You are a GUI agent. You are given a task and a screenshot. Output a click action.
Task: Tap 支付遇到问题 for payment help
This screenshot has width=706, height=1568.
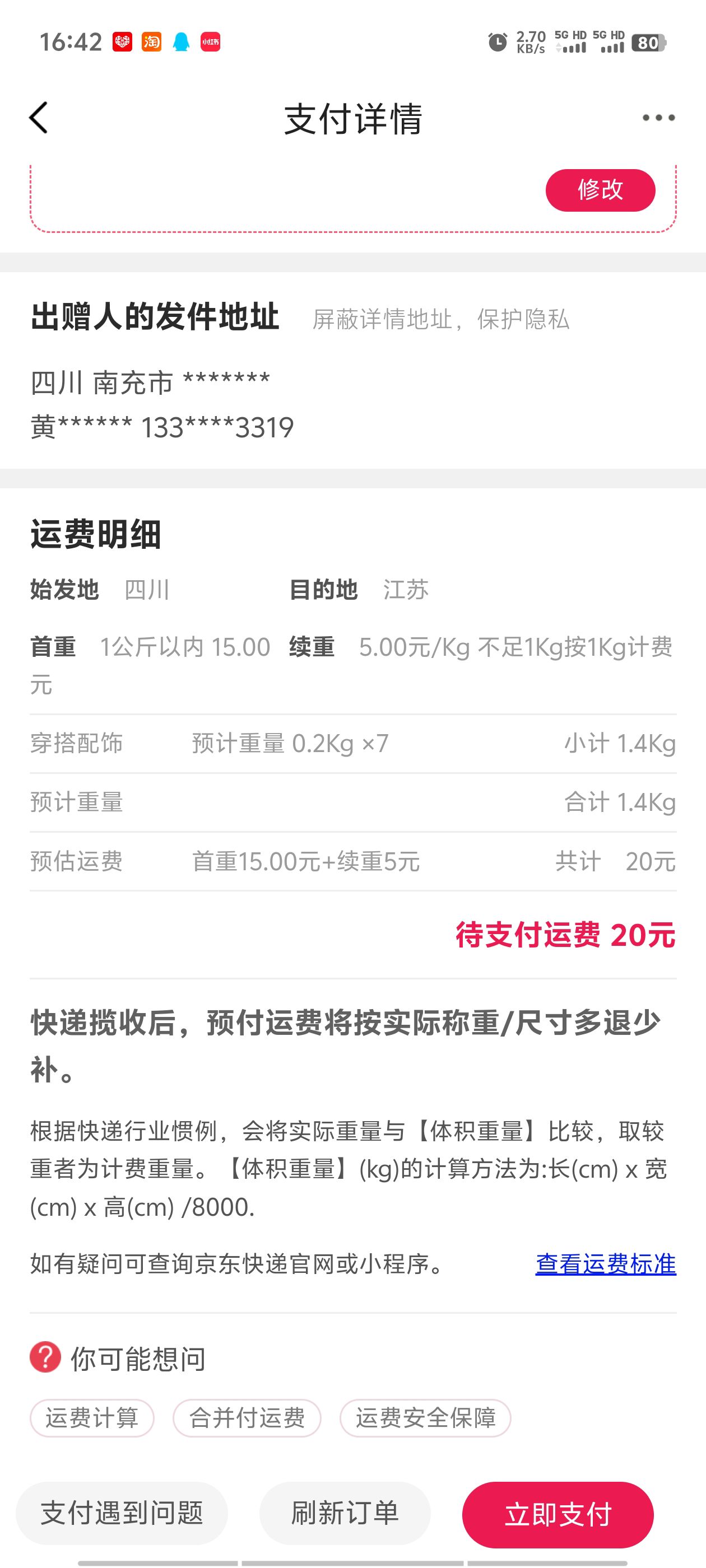coord(122,1513)
